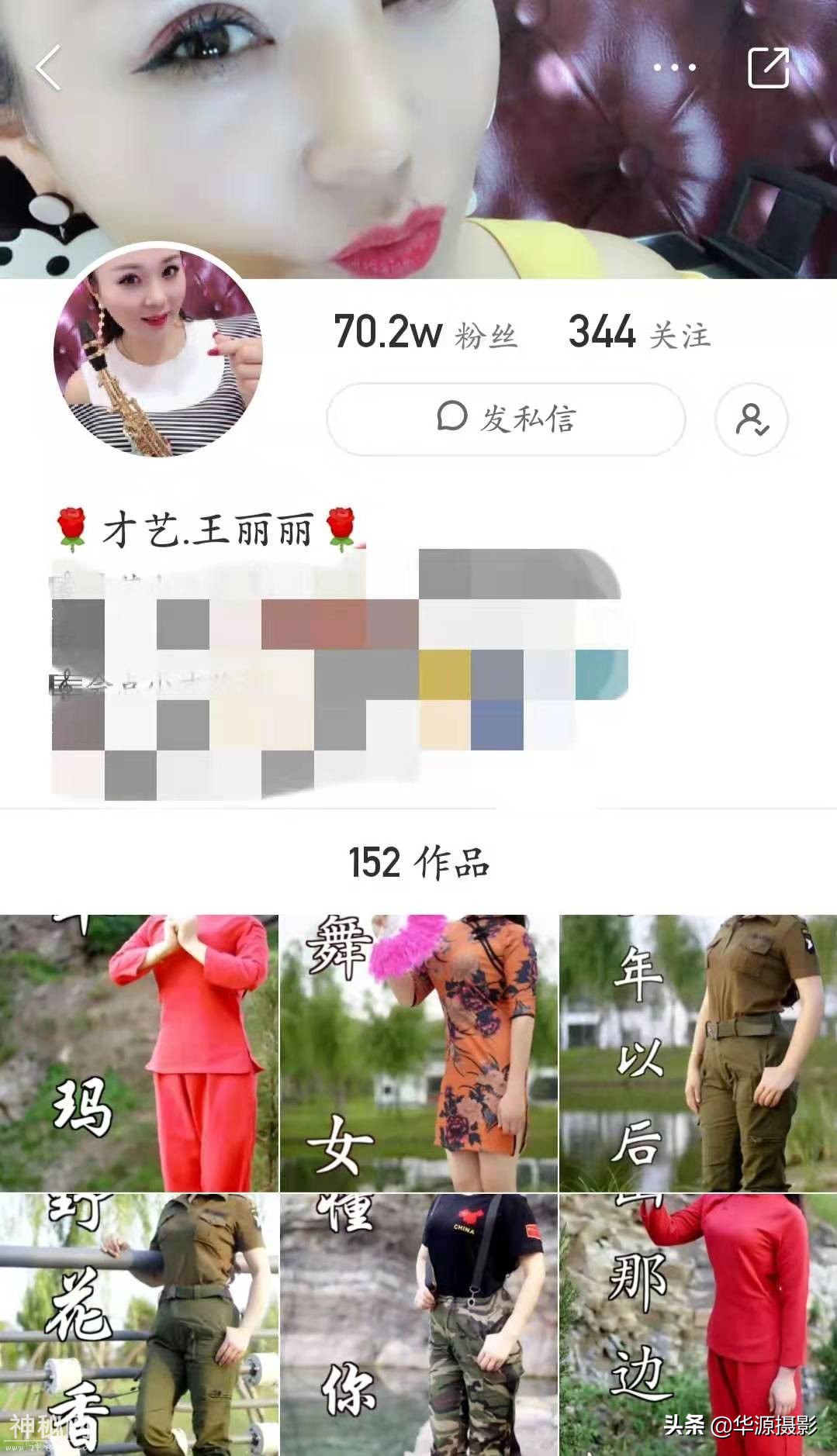Tap the 发私信 message button

(506, 419)
